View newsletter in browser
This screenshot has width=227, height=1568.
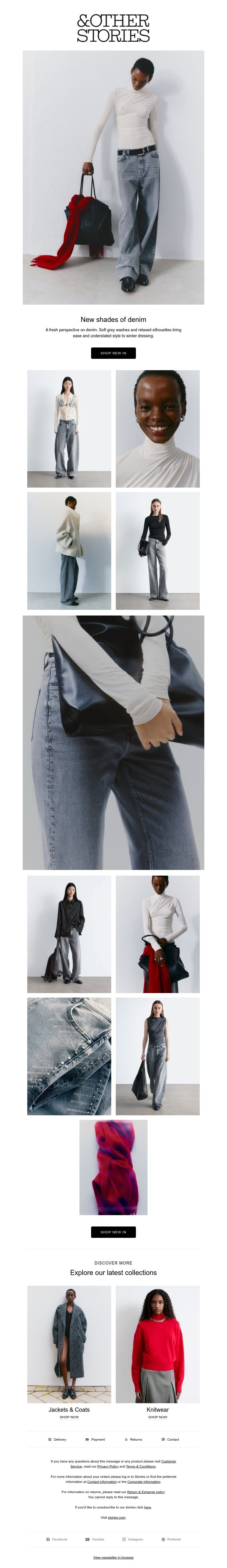click(x=113, y=1557)
